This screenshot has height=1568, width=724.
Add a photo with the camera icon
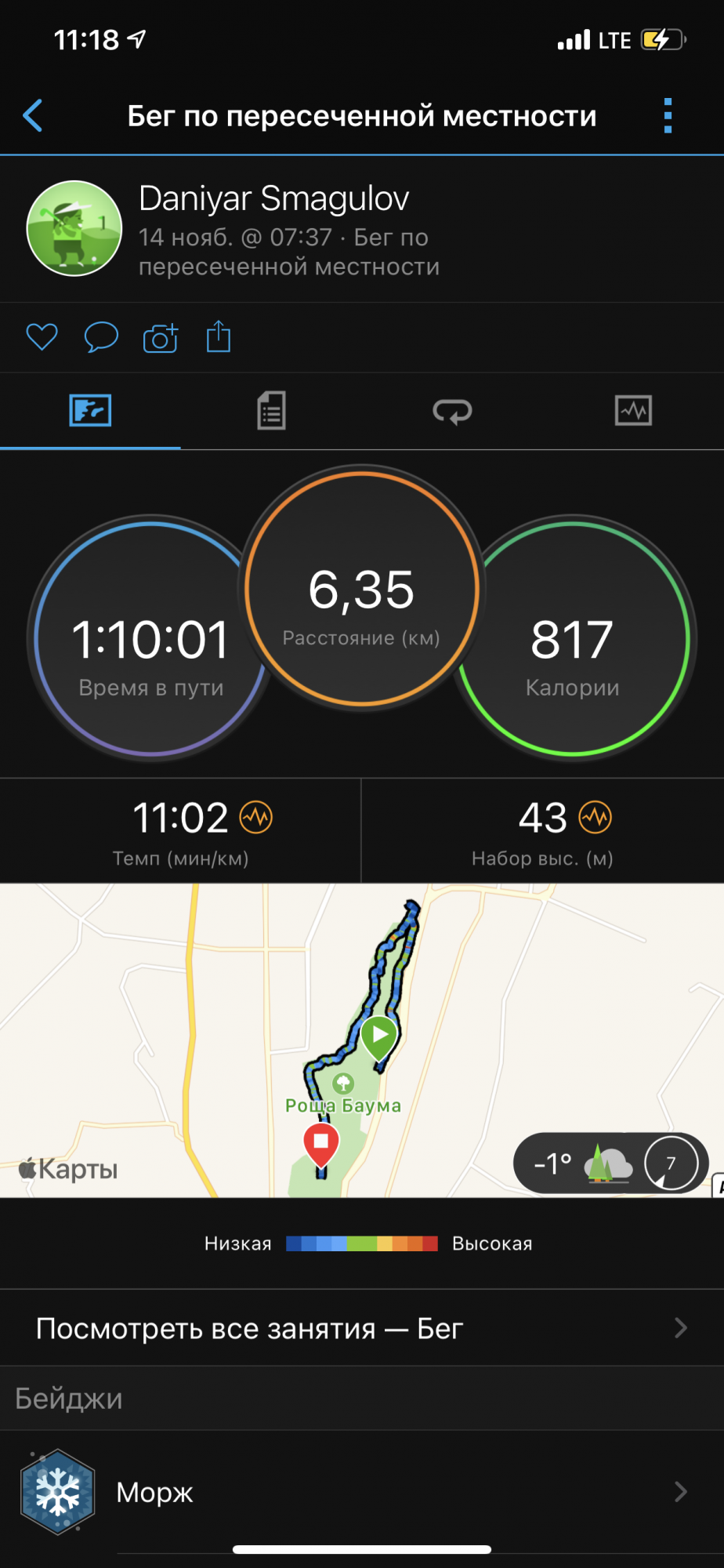161,339
